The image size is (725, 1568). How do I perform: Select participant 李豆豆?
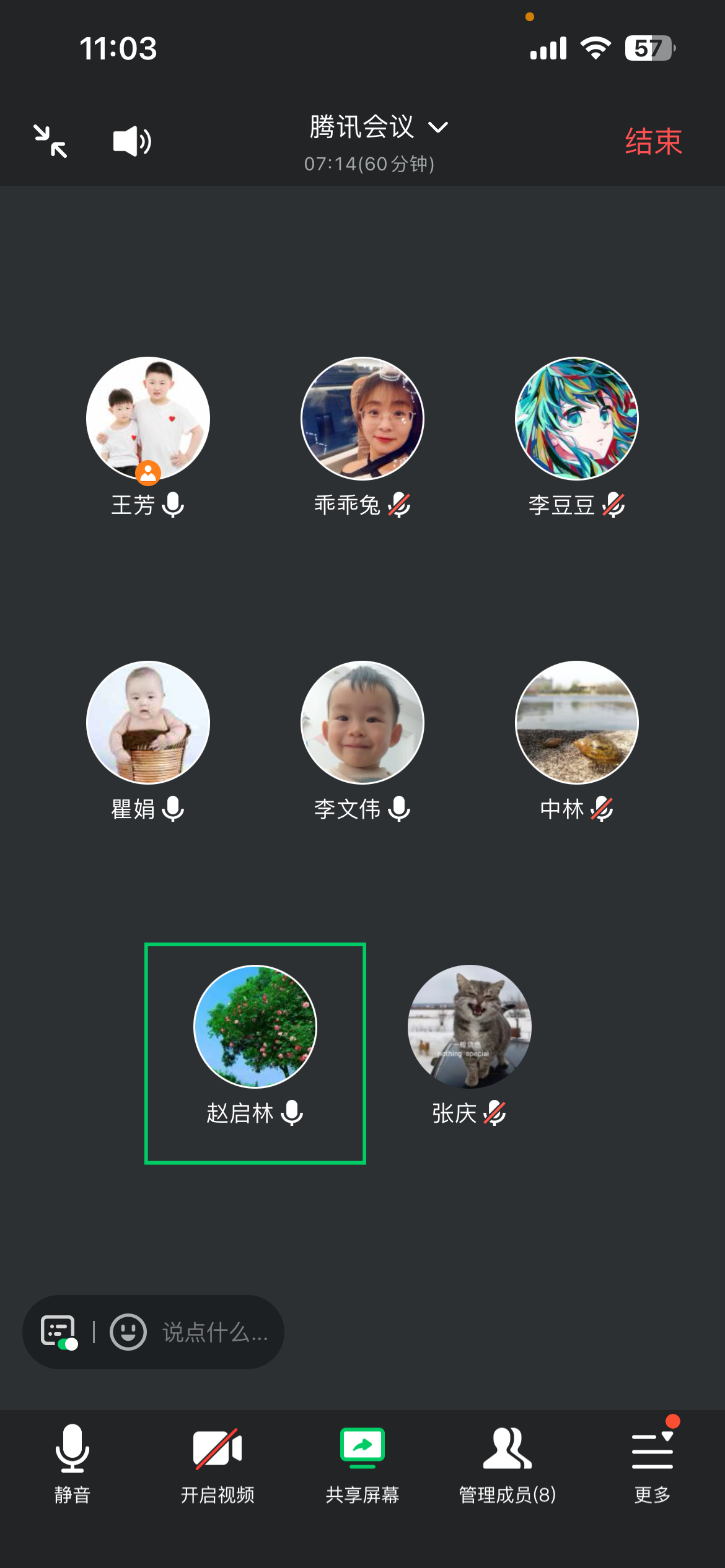[x=576, y=419]
